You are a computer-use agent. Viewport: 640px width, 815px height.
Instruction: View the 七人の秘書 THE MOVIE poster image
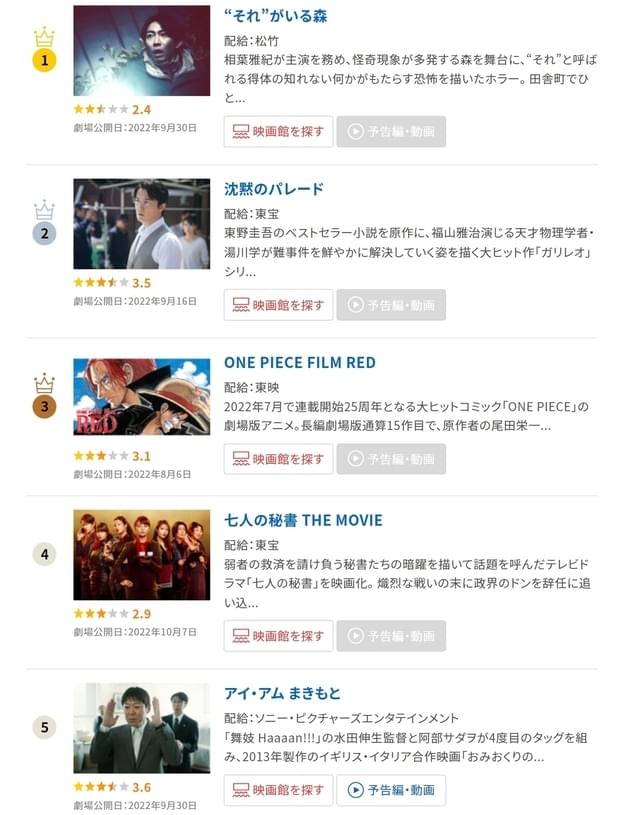[141, 554]
